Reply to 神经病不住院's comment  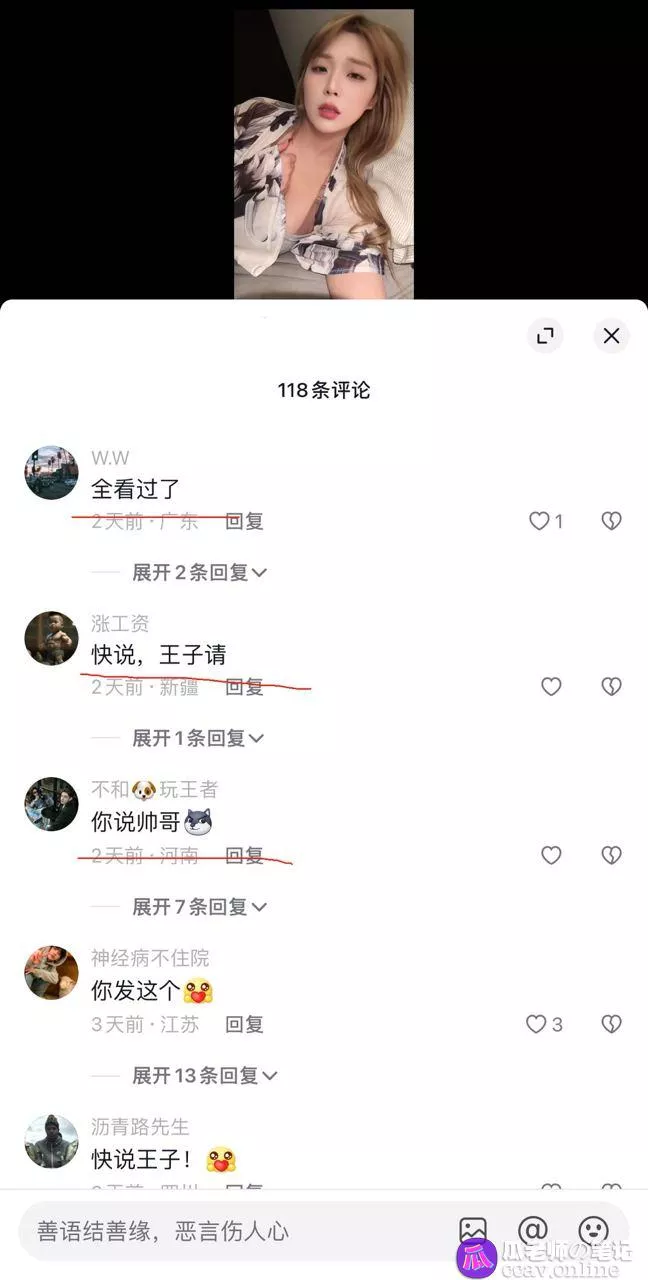click(x=244, y=1024)
